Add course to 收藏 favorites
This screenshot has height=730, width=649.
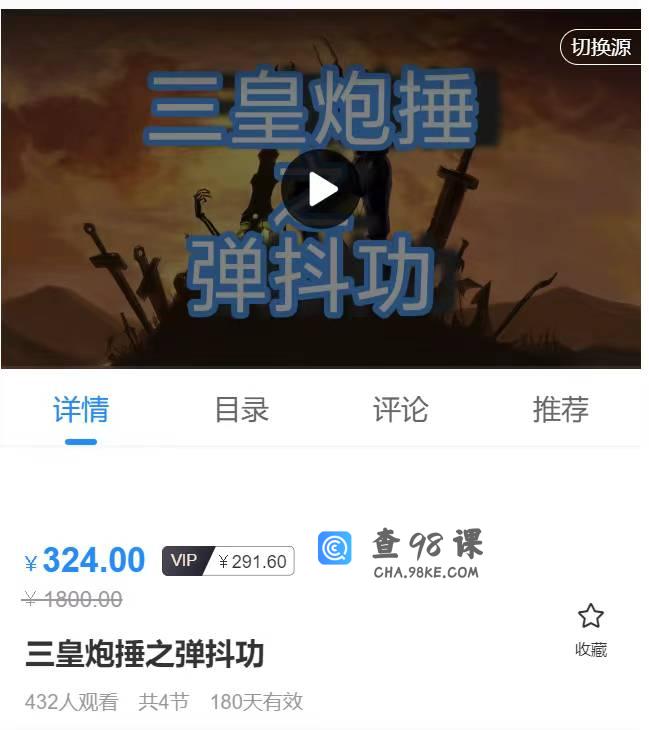[591, 629]
